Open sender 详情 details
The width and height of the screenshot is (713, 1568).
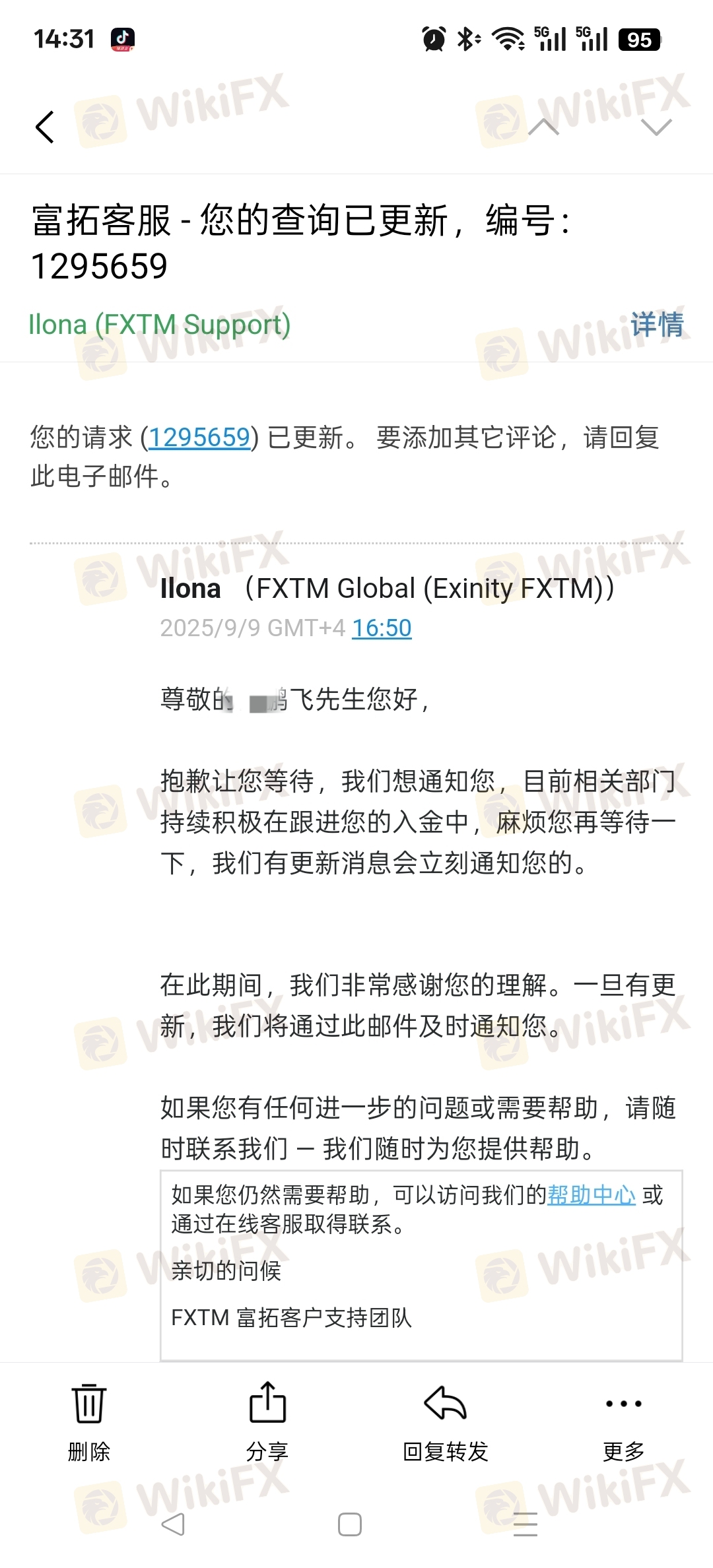point(657,324)
